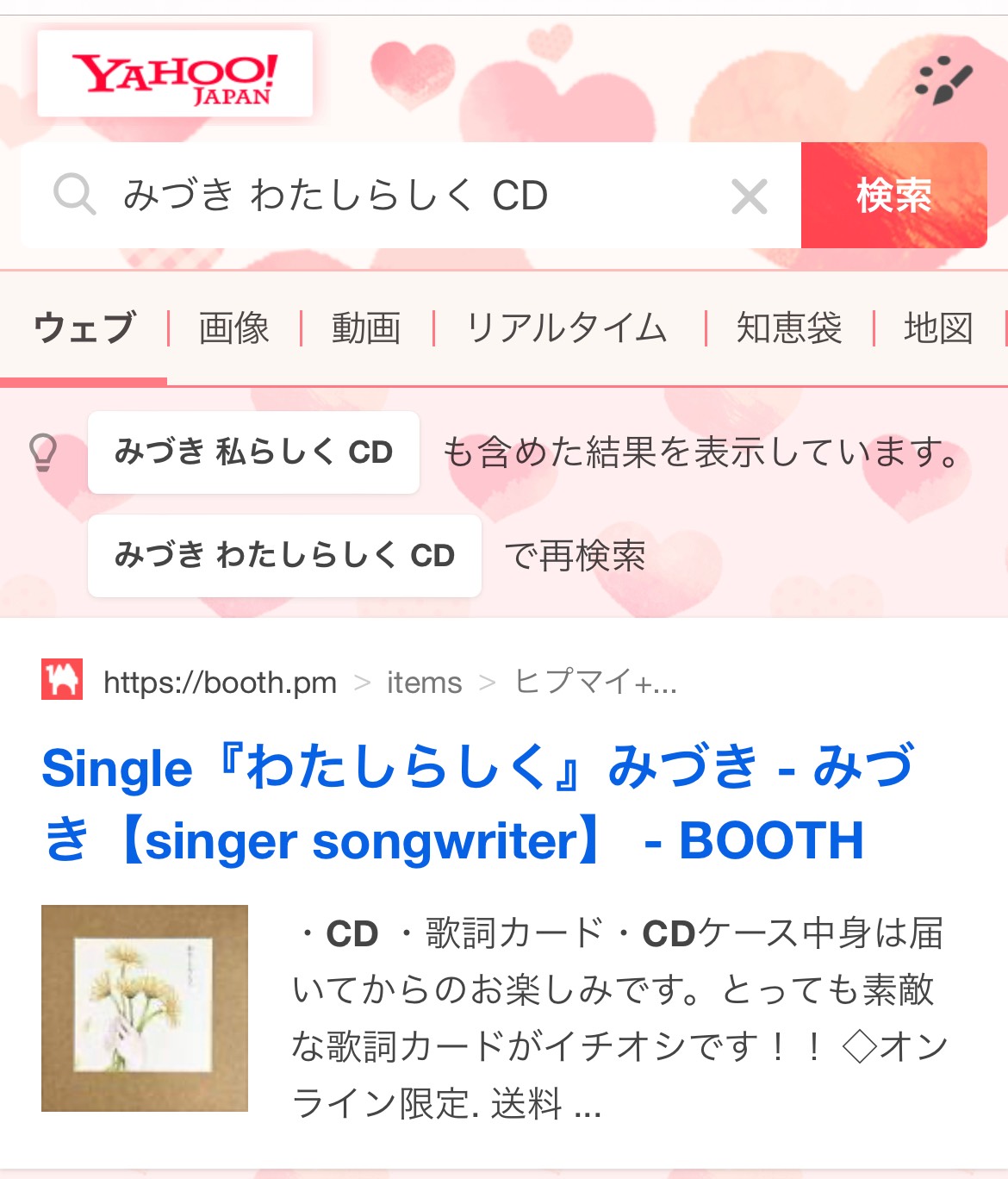This screenshot has height=1179, width=1008.
Task: Open the theme paintbrush icon
Action: coord(944,81)
